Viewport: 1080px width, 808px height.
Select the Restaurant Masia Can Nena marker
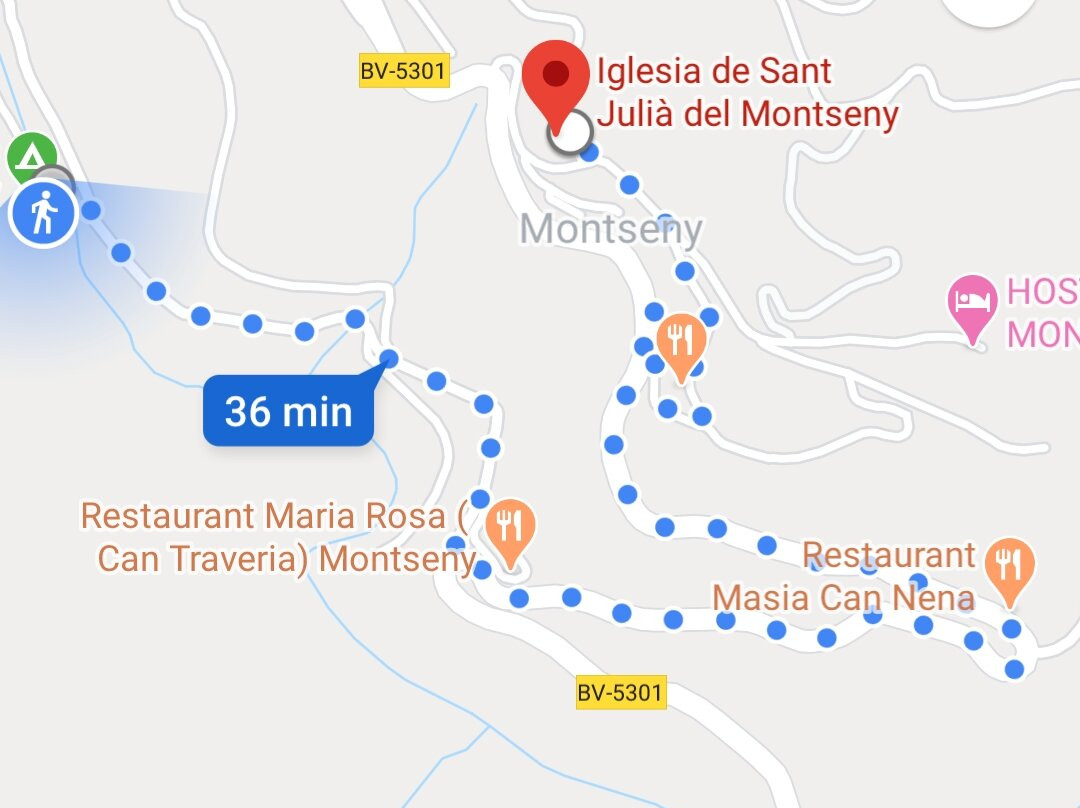[x=1010, y=567]
